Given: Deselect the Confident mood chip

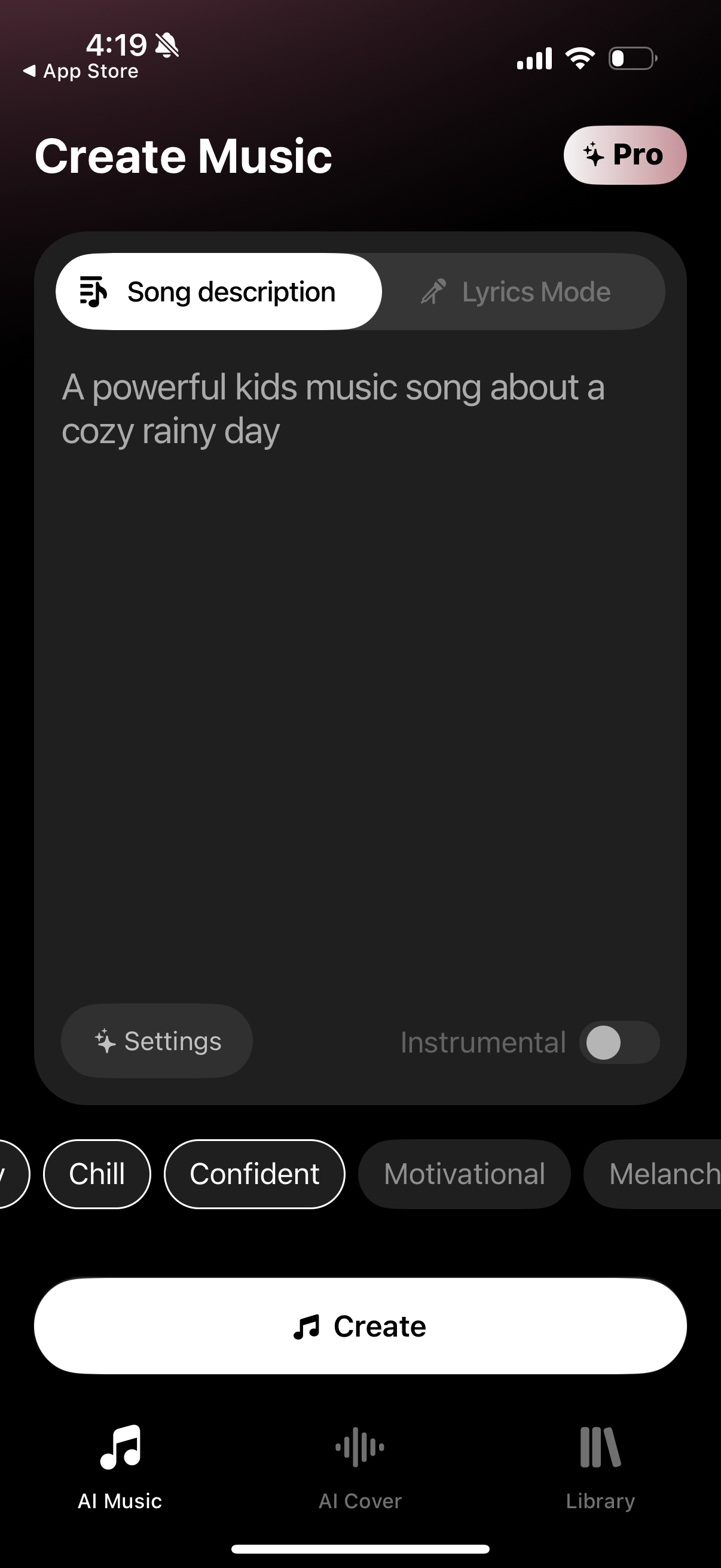Looking at the screenshot, I should (254, 1173).
